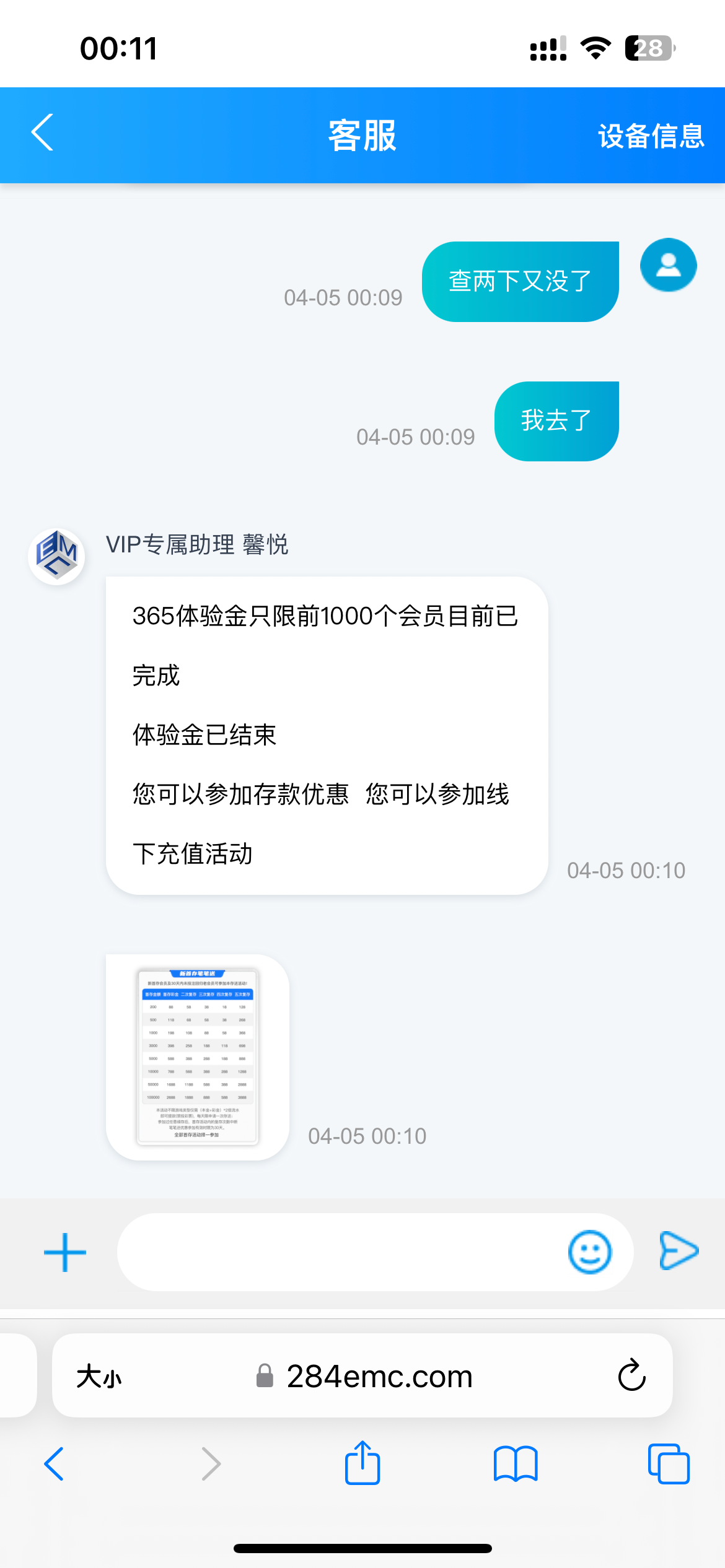Tap the 284emc.com address bar
725x1568 pixels.
pos(378,1377)
